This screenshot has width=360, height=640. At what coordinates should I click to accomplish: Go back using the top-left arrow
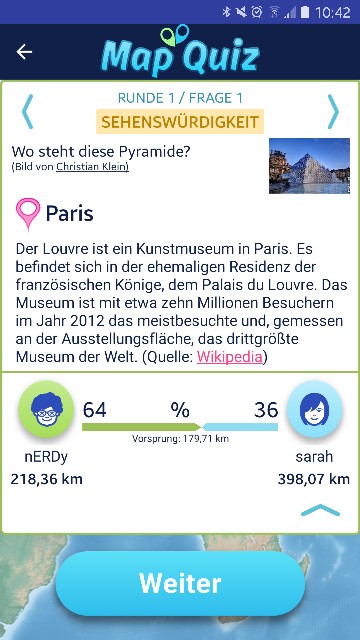tap(24, 52)
